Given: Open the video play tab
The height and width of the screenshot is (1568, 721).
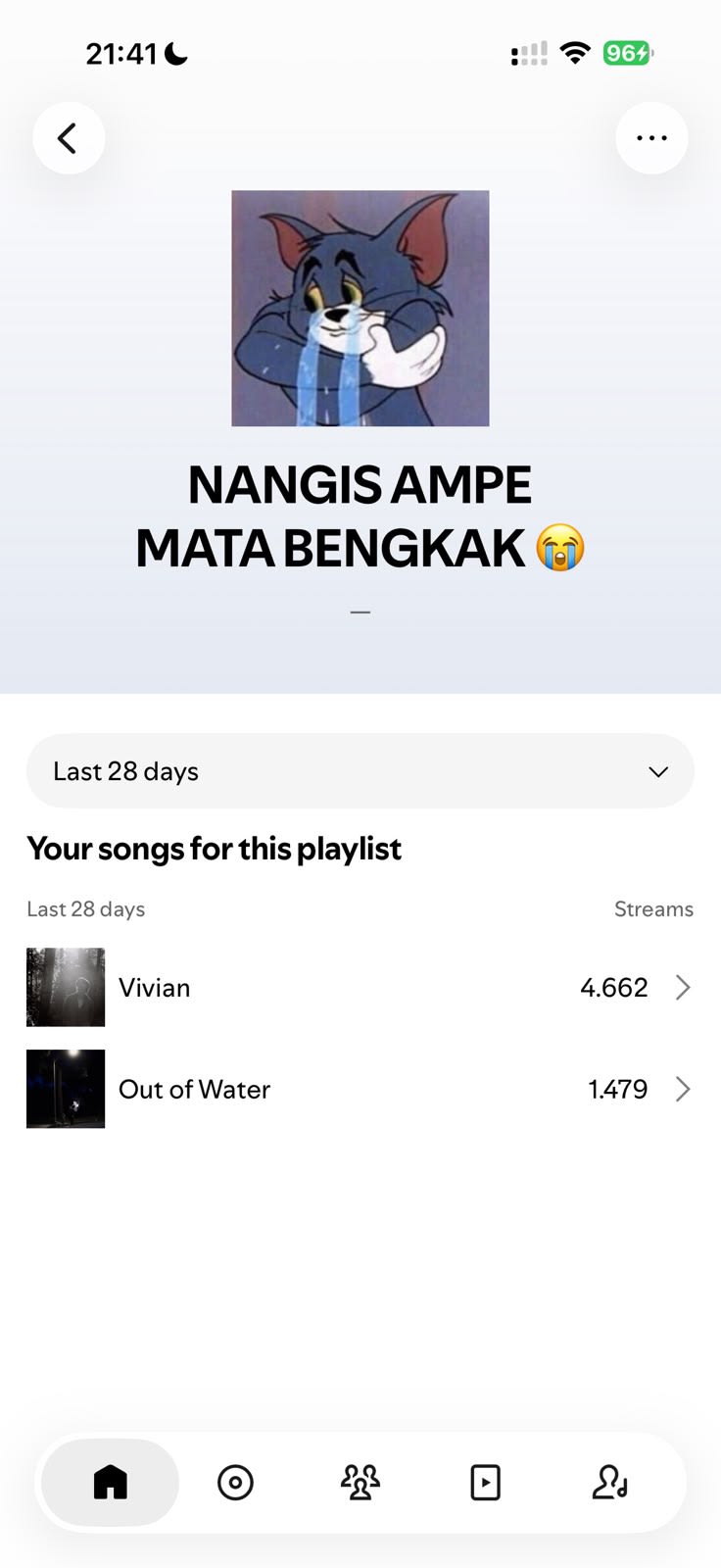Looking at the screenshot, I should pos(485,1482).
